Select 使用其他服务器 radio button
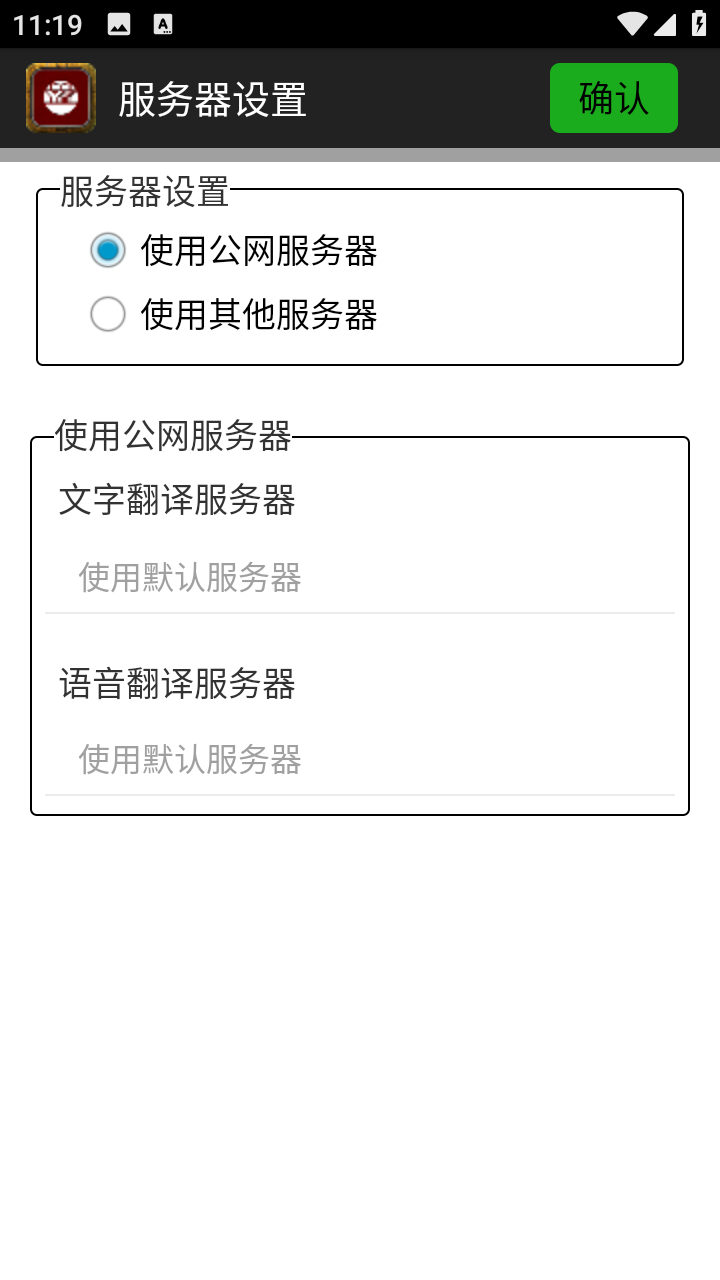 click(108, 313)
